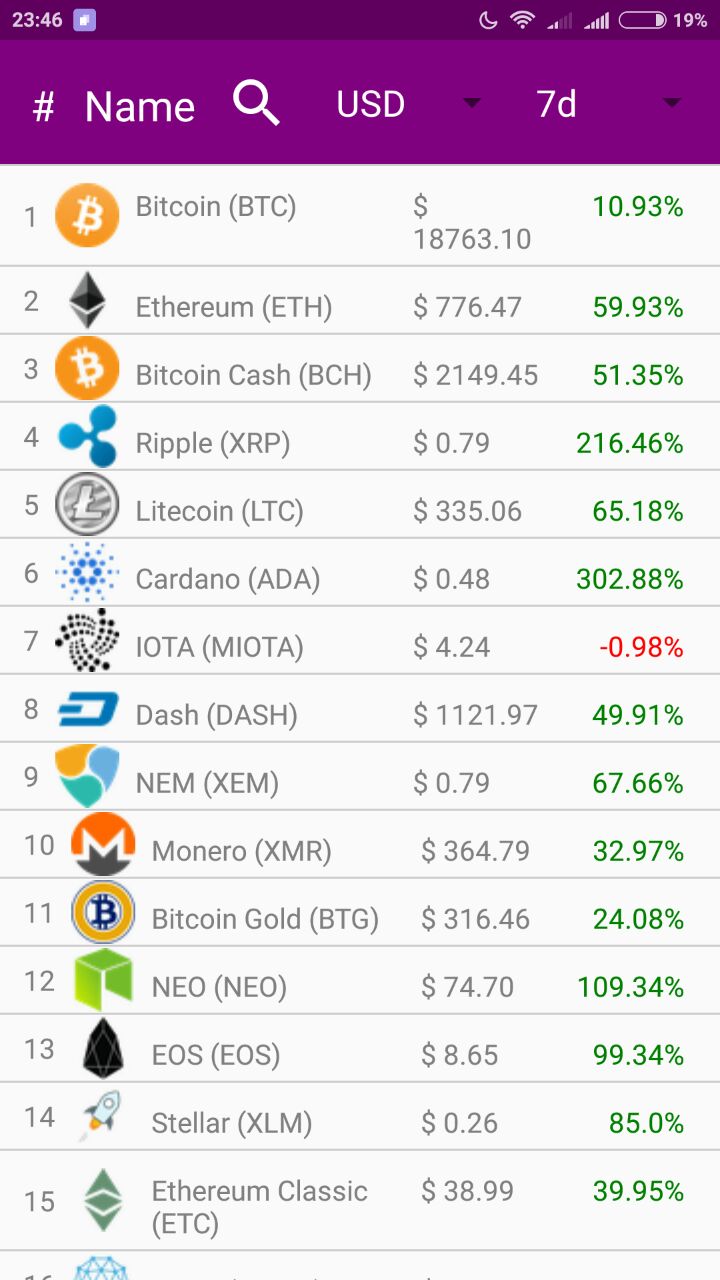Select Bitcoin Gold (BTG)

[360, 913]
